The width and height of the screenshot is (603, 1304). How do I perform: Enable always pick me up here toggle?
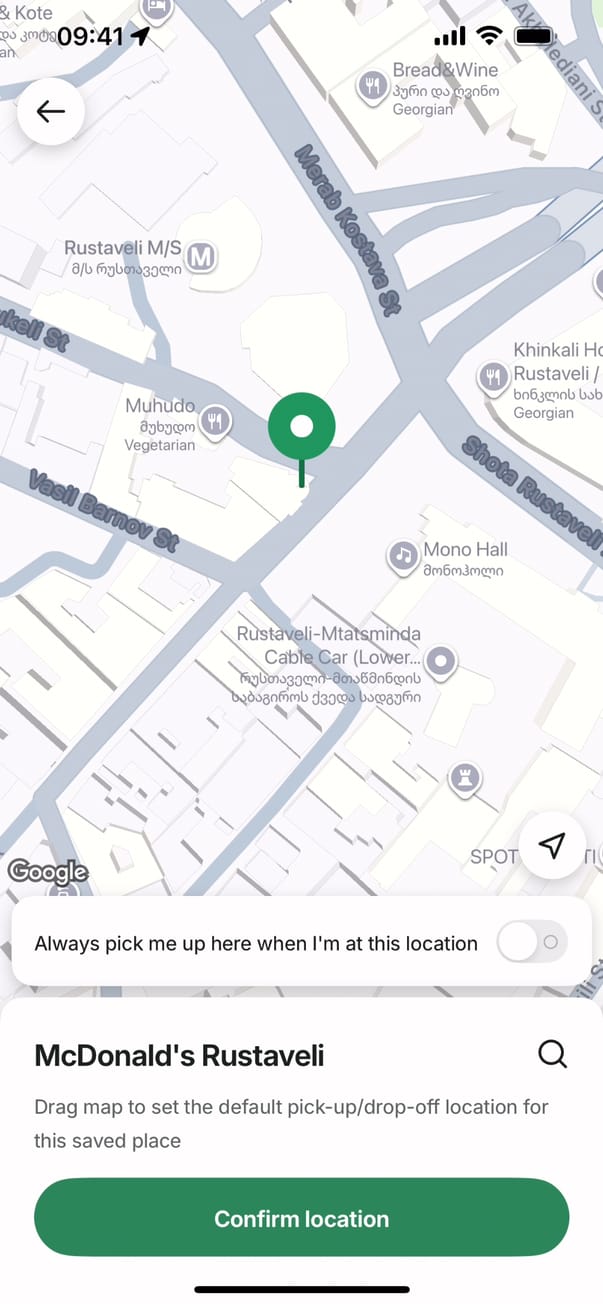point(532,942)
